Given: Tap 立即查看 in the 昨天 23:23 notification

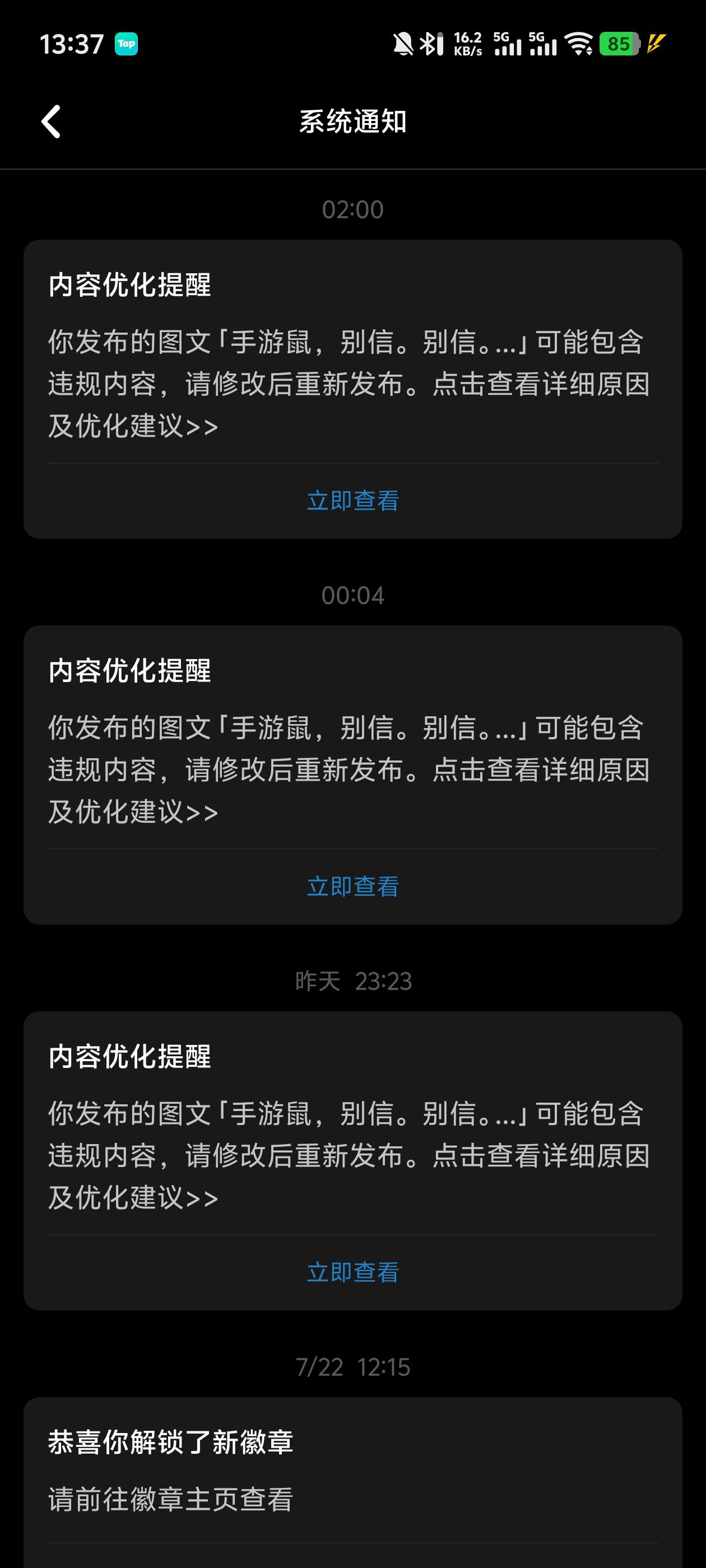Looking at the screenshot, I should (x=352, y=1272).
